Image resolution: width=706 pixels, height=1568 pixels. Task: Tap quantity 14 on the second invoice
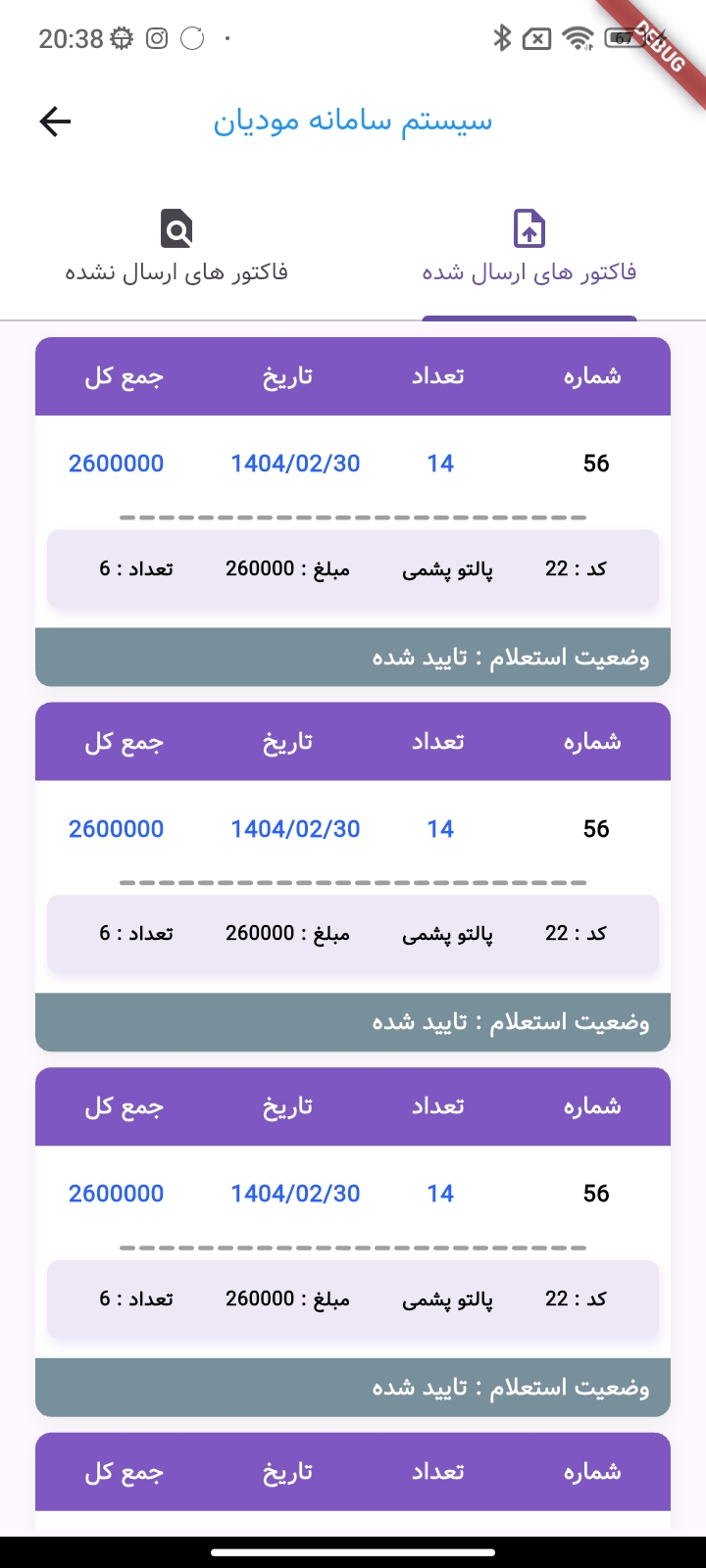click(x=440, y=828)
